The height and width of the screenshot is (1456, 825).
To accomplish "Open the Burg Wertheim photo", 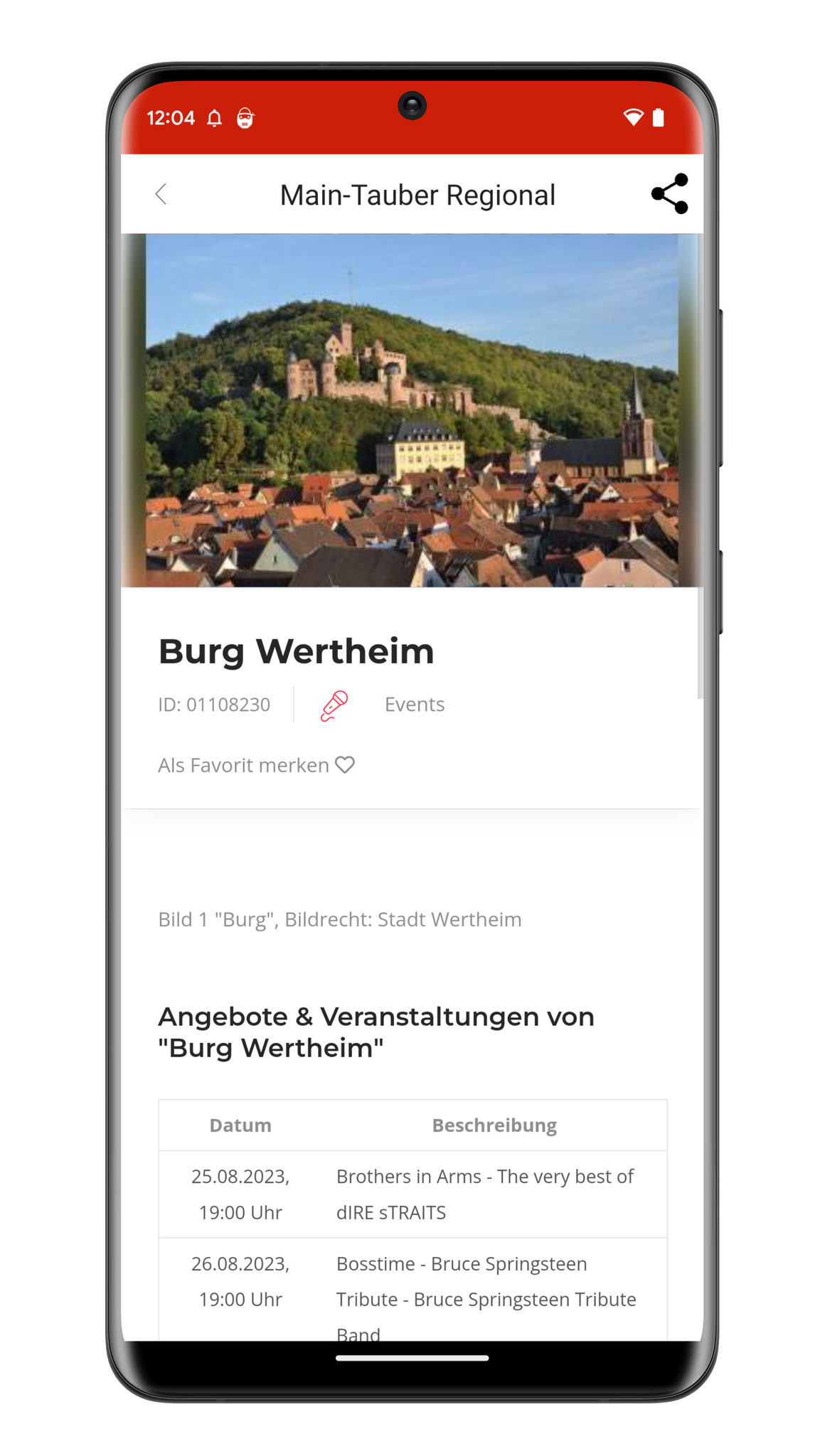I will (412, 410).
